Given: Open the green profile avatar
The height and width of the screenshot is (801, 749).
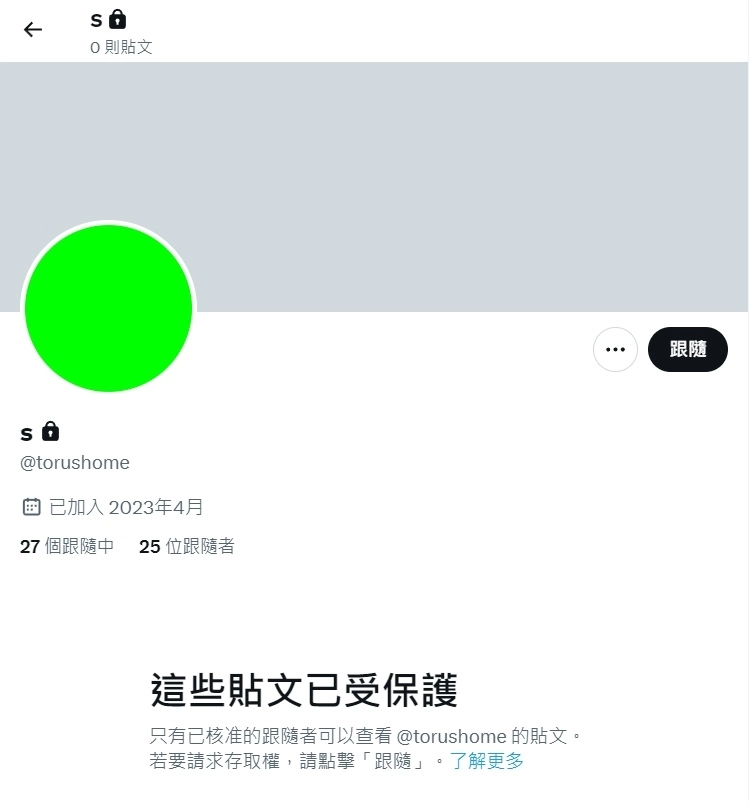Looking at the screenshot, I should [108, 308].
